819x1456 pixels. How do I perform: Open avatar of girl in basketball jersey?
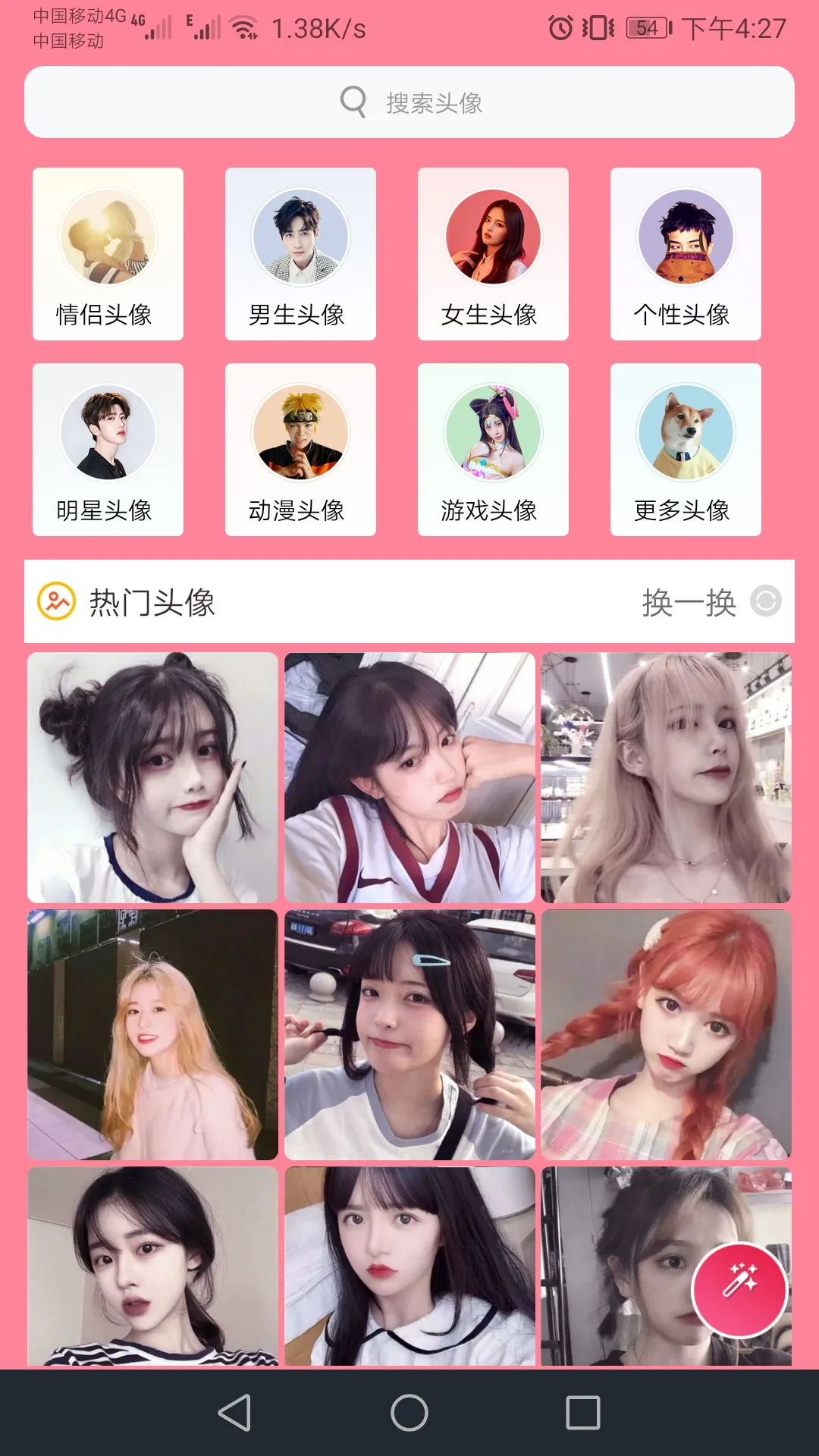pos(409,777)
